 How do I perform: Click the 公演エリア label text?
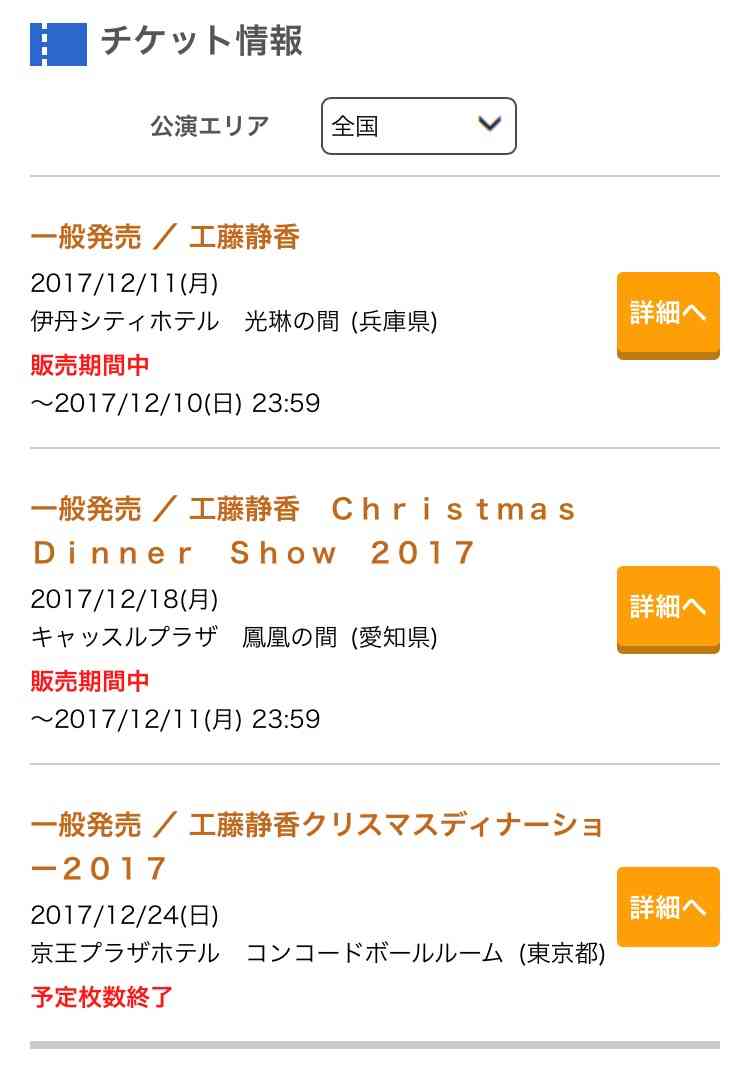(210, 126)
